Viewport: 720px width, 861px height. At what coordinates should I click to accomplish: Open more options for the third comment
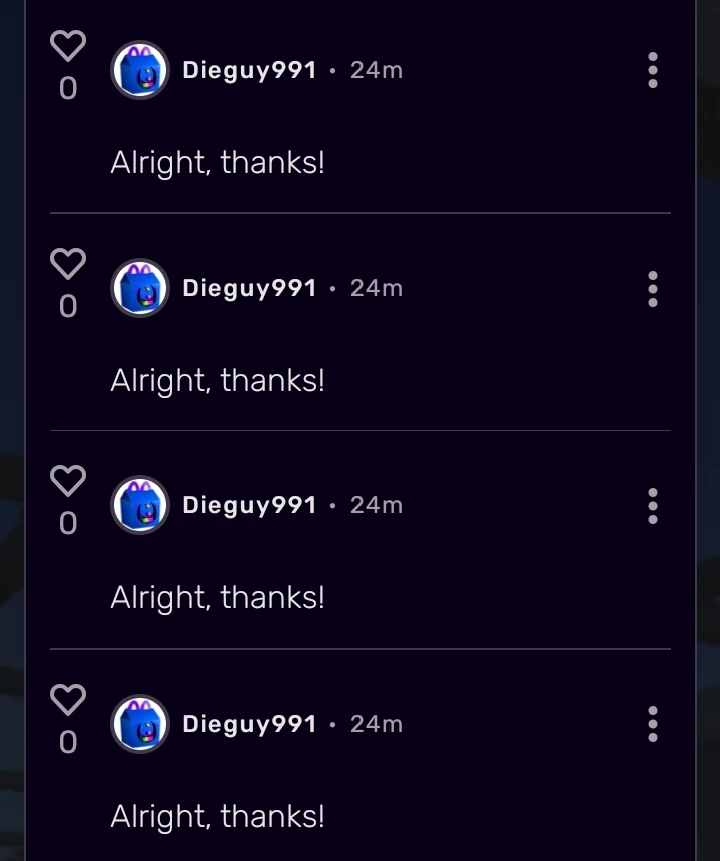[x=652, y=505]
